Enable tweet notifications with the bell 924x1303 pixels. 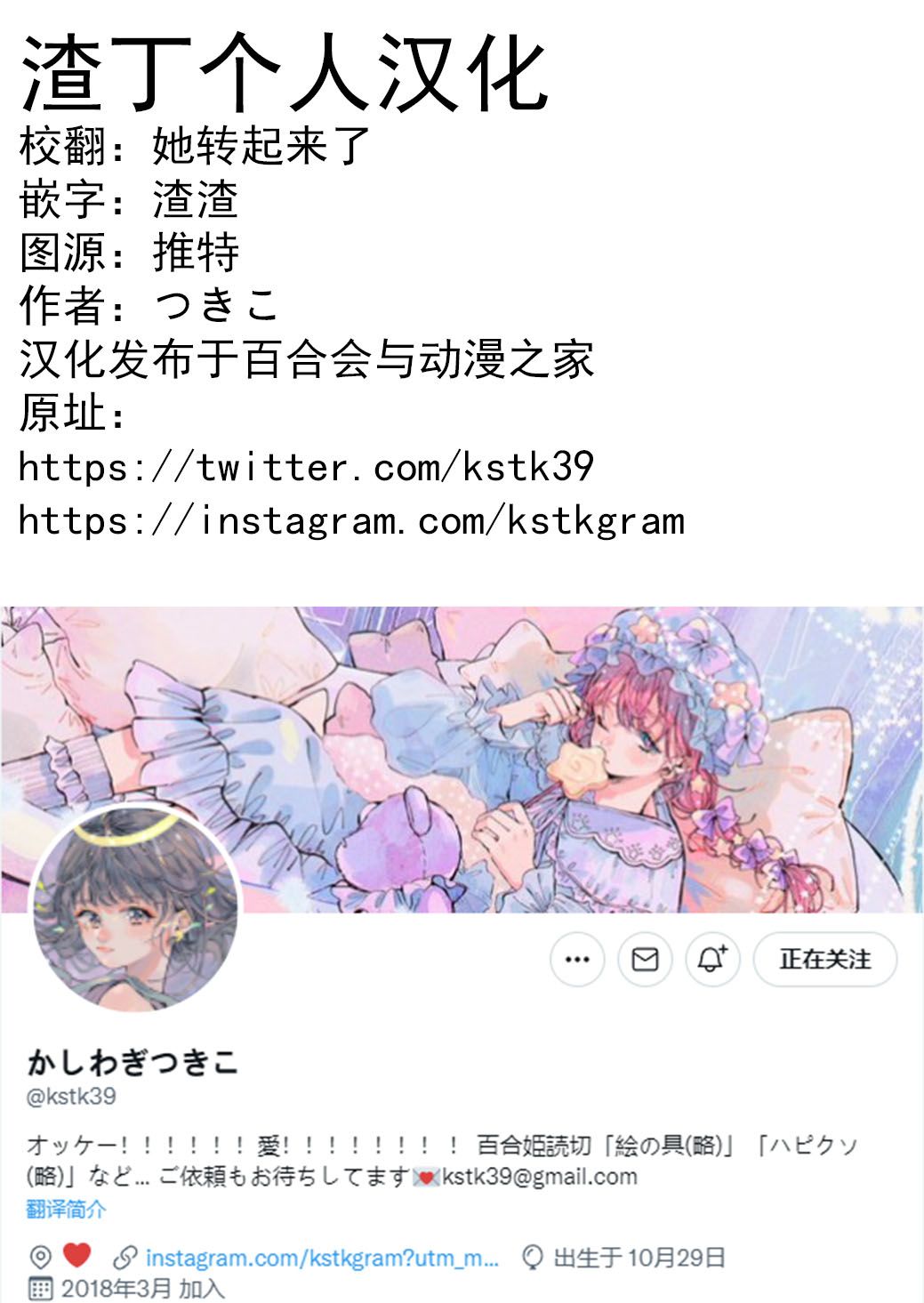(x=711, y=959)
